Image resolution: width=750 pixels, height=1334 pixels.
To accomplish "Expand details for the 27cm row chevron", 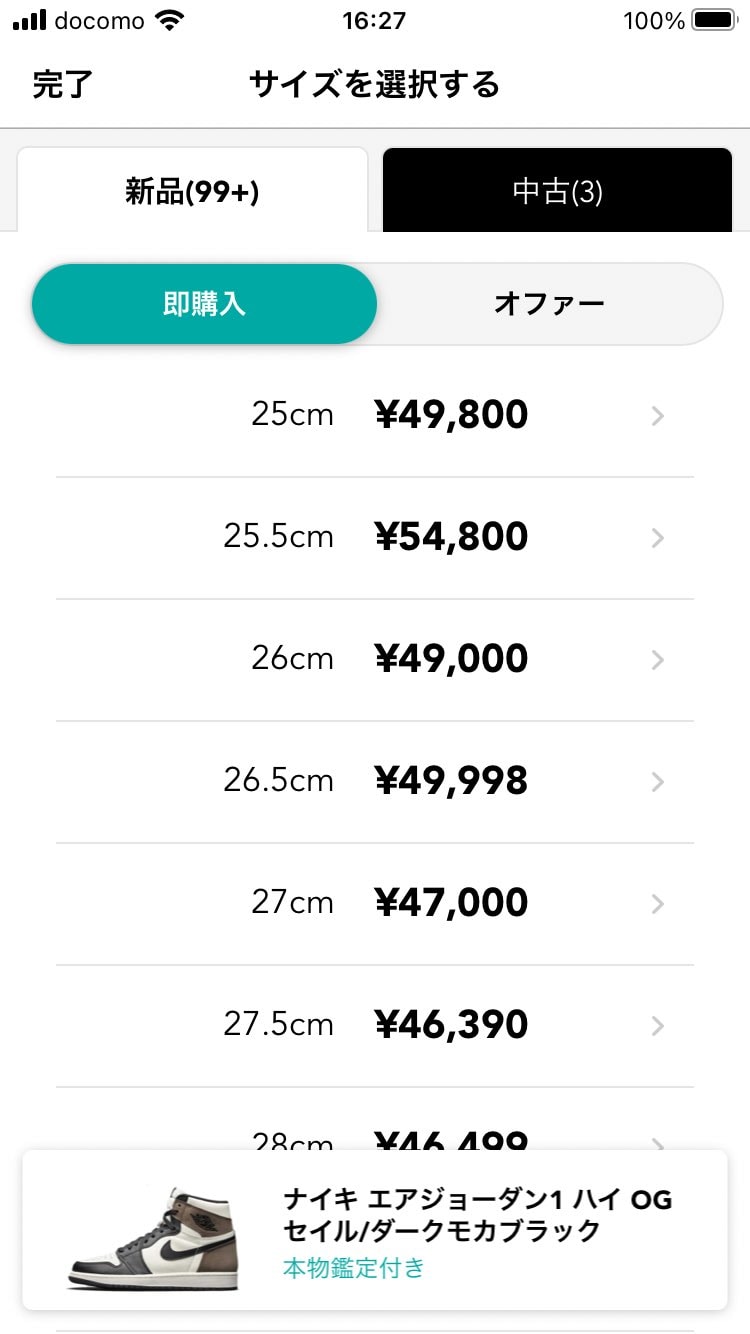I will click(657, 904).
